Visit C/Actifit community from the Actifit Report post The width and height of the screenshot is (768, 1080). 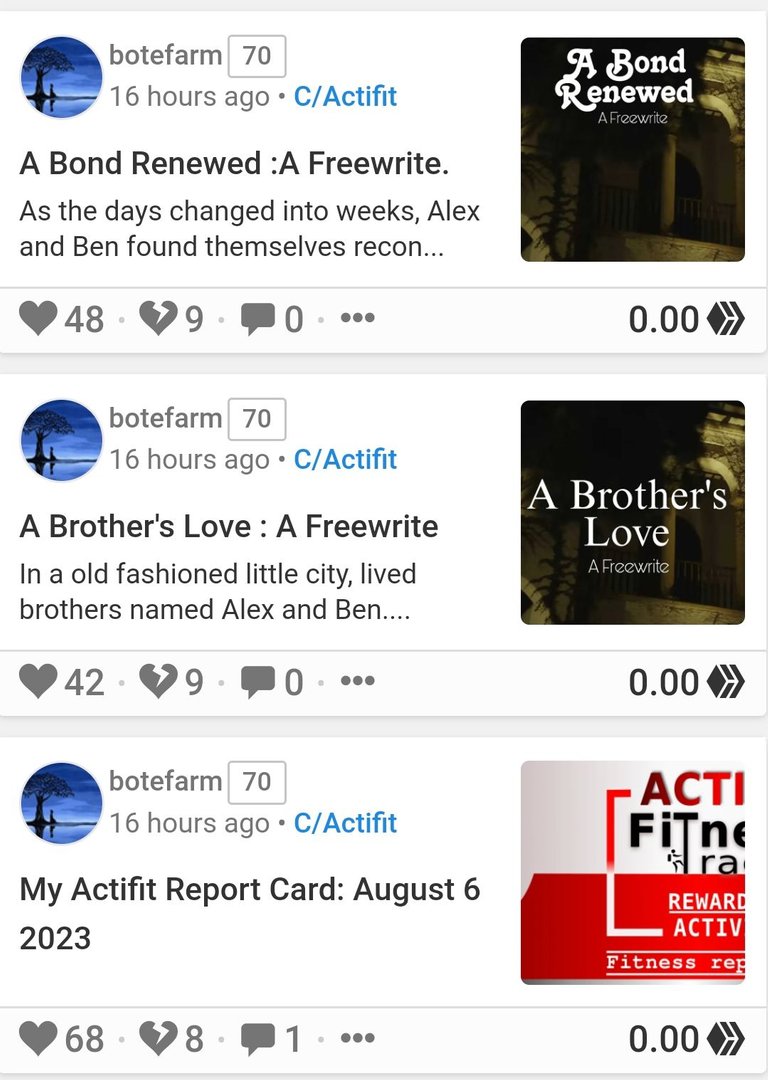pos(345,823)
